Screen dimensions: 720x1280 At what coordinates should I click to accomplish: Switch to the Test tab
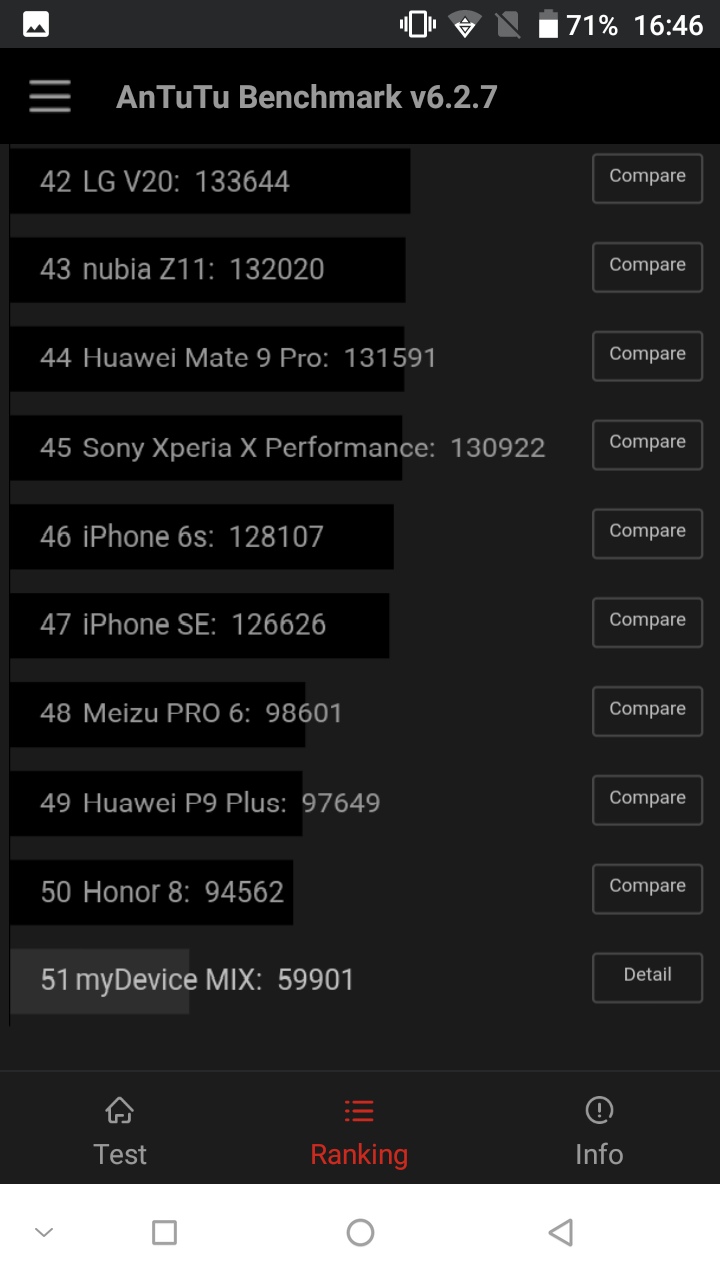[x=120, y=1131]
